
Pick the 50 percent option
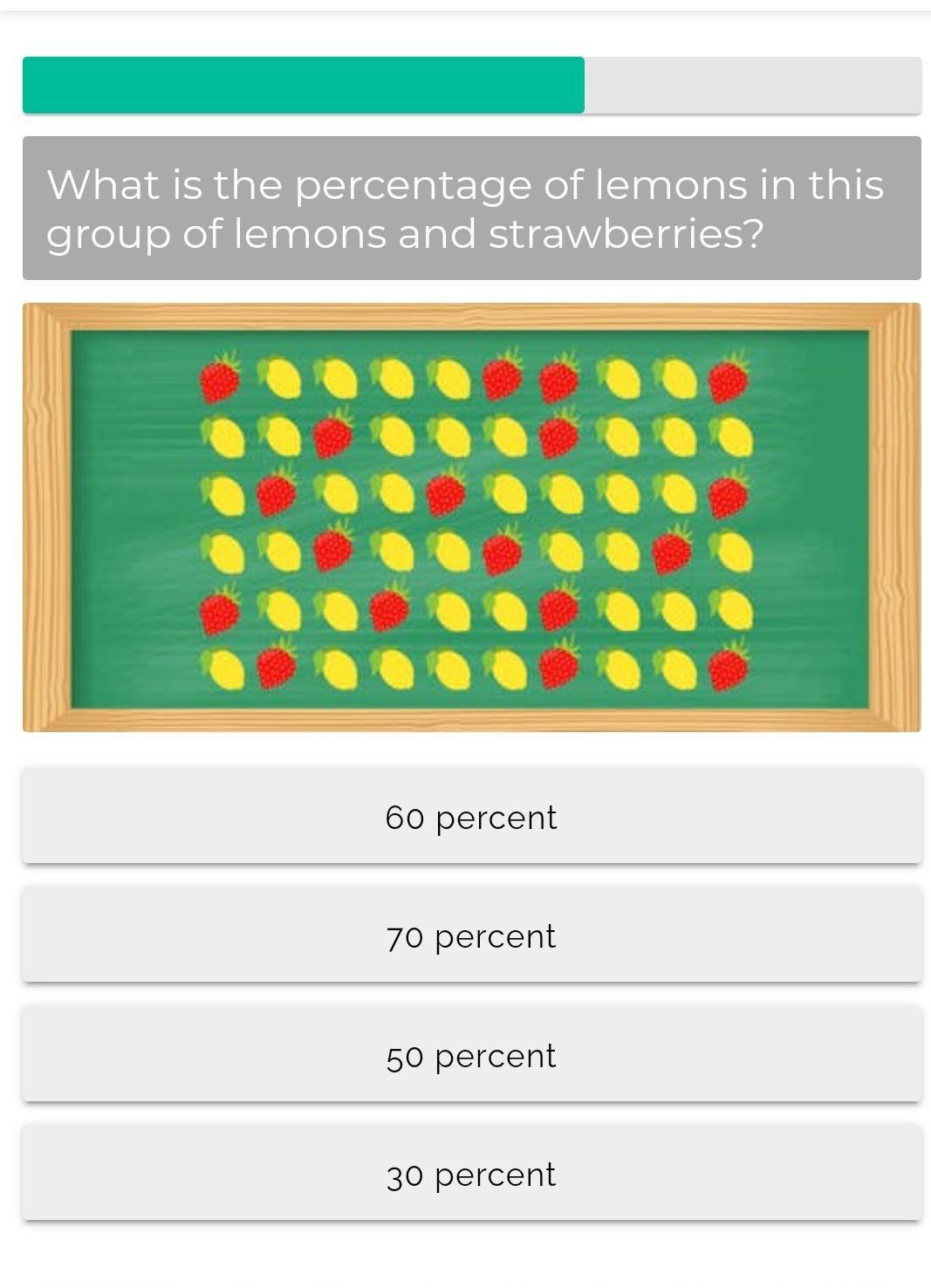(x=471, y=1055)
